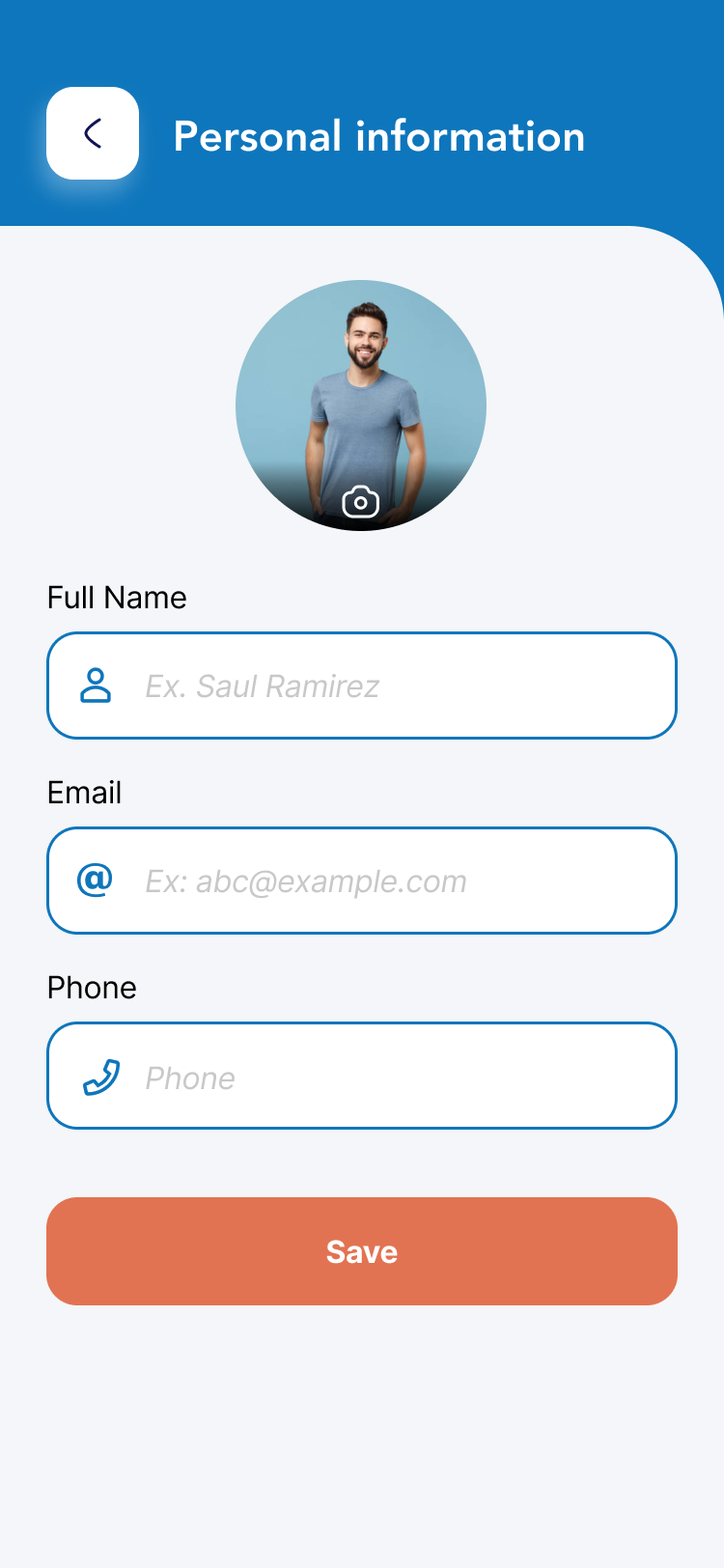This screenshot has height=1568, width=724.
Task: Save the personal information
Action: [362, 1251]
